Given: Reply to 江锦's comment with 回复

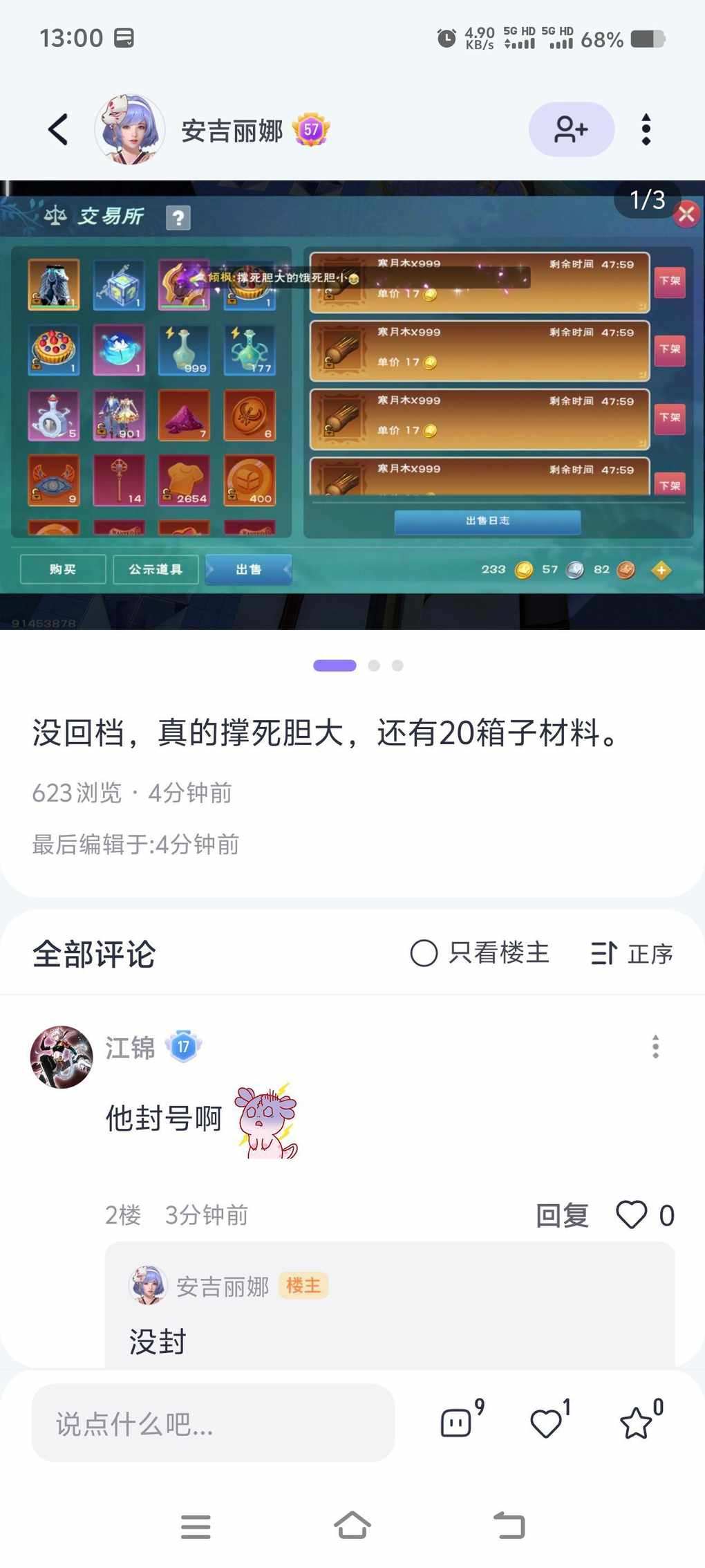Looking at the screenshot, I should (562, 1215).
